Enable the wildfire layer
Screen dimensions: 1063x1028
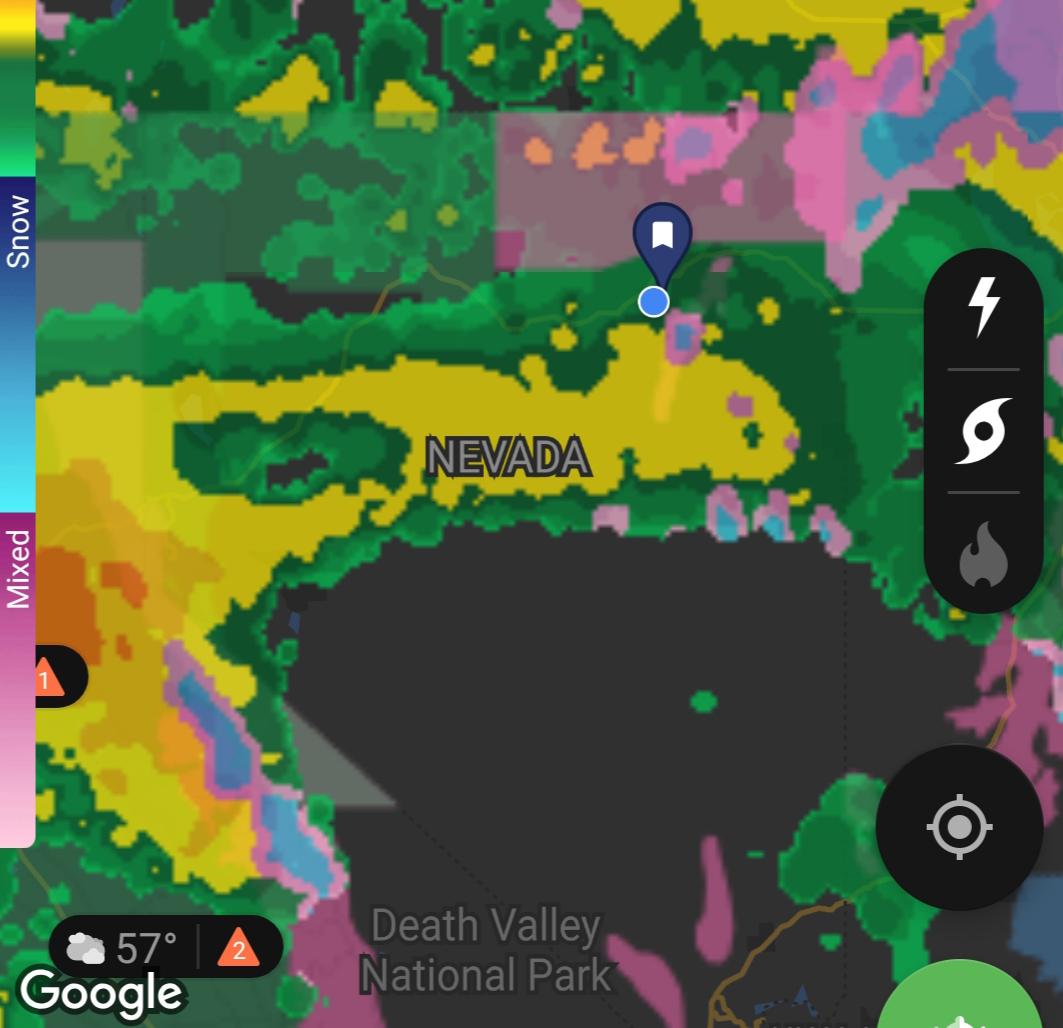point(984,555)
